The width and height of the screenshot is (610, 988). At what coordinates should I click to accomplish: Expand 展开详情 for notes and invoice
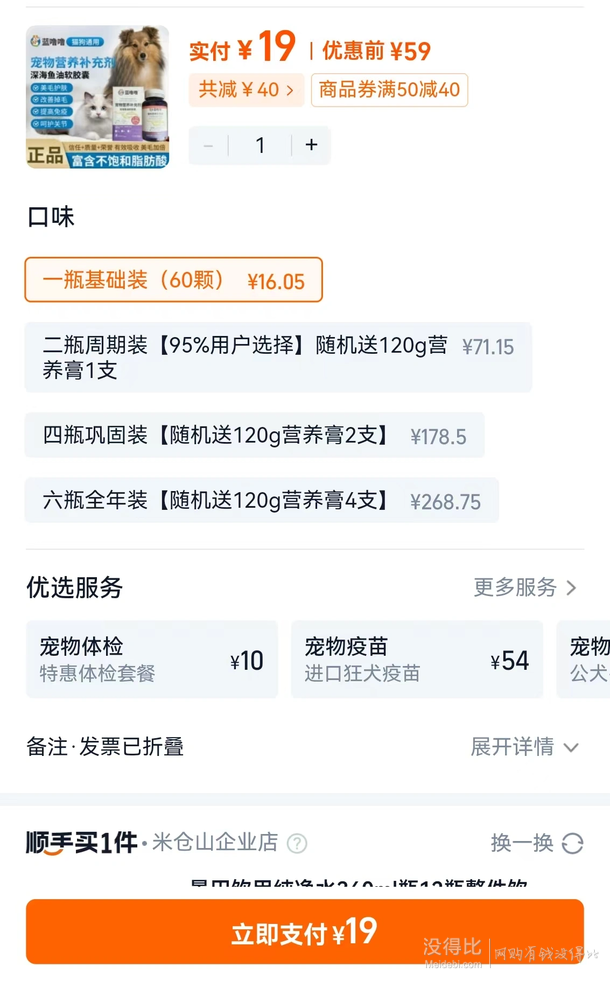point(524,747)
